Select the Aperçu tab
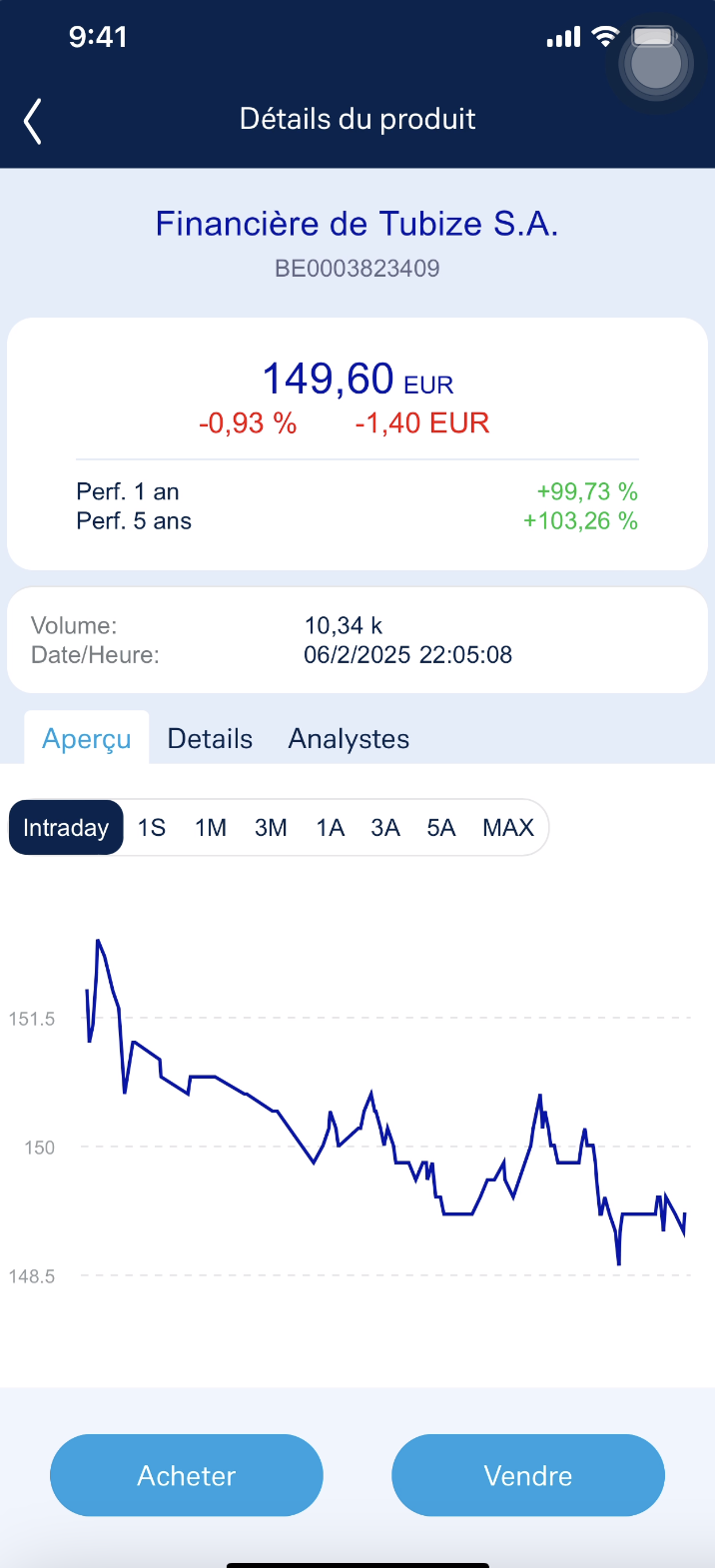This screenshot has width=715, height=1568. point(87,739)
